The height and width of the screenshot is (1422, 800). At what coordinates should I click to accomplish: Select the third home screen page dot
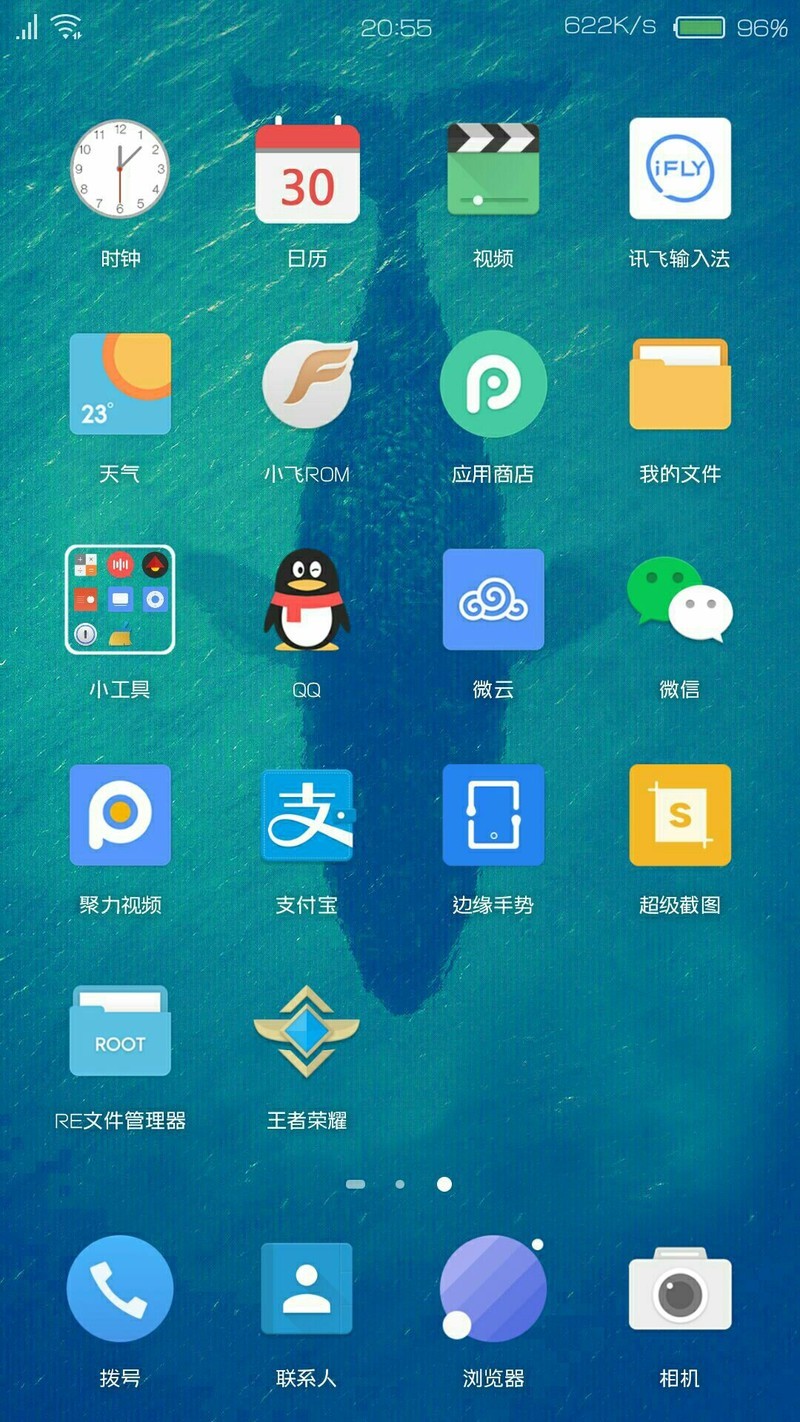444,1184
